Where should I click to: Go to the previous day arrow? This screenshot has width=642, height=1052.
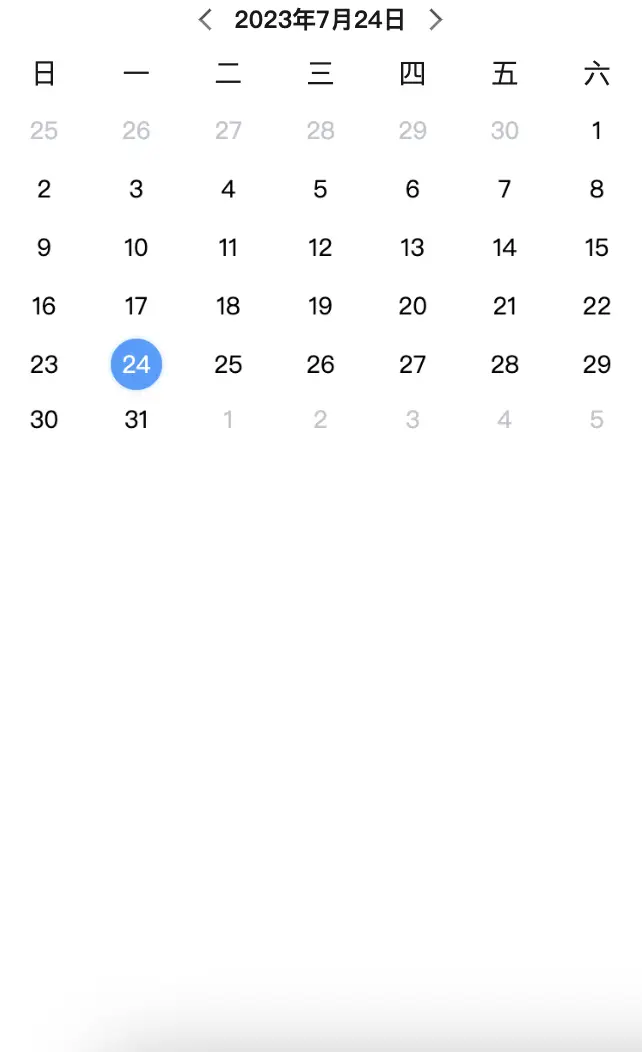(x=206, y=19)
